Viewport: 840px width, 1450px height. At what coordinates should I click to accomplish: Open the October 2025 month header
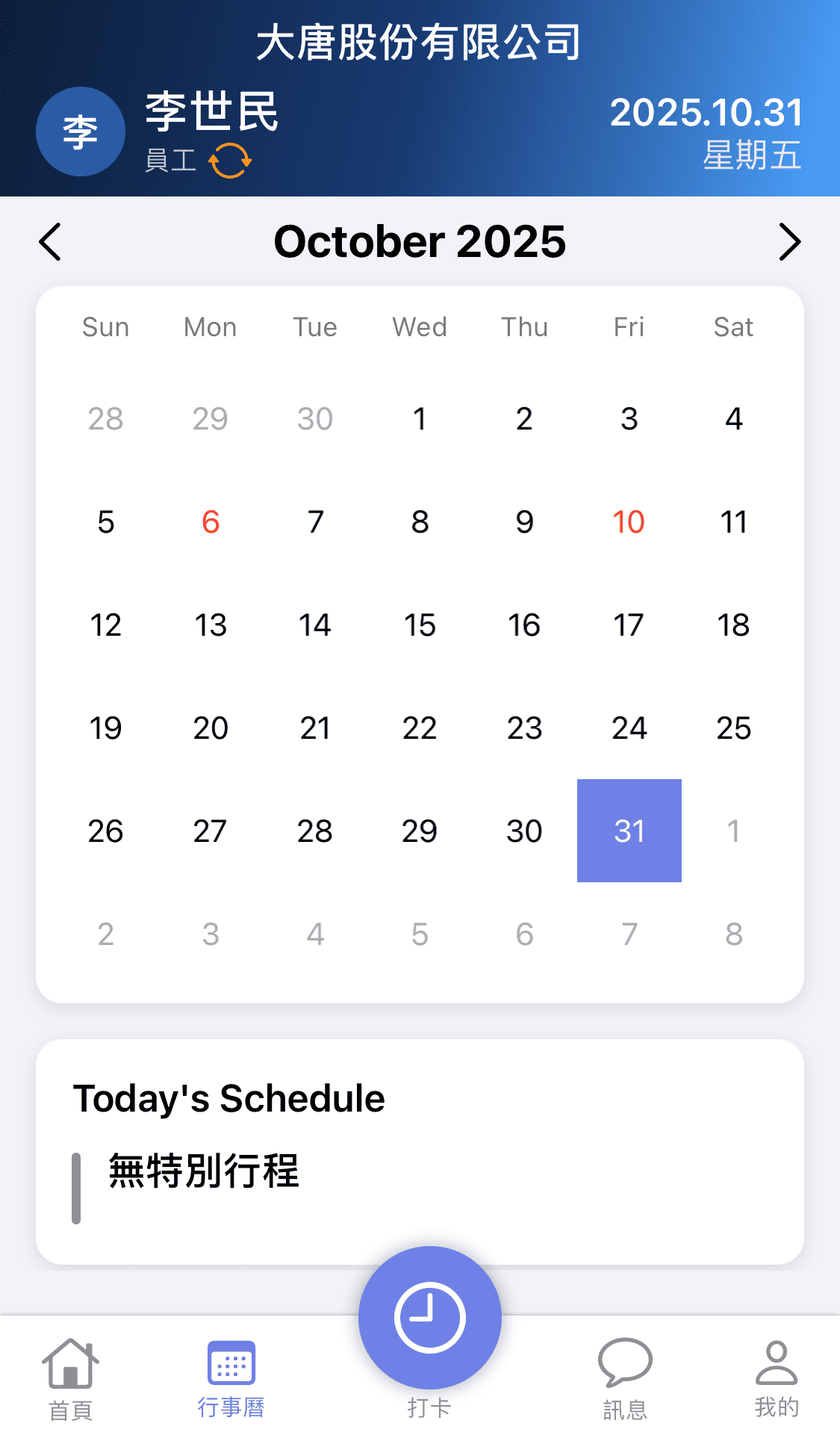420,241
